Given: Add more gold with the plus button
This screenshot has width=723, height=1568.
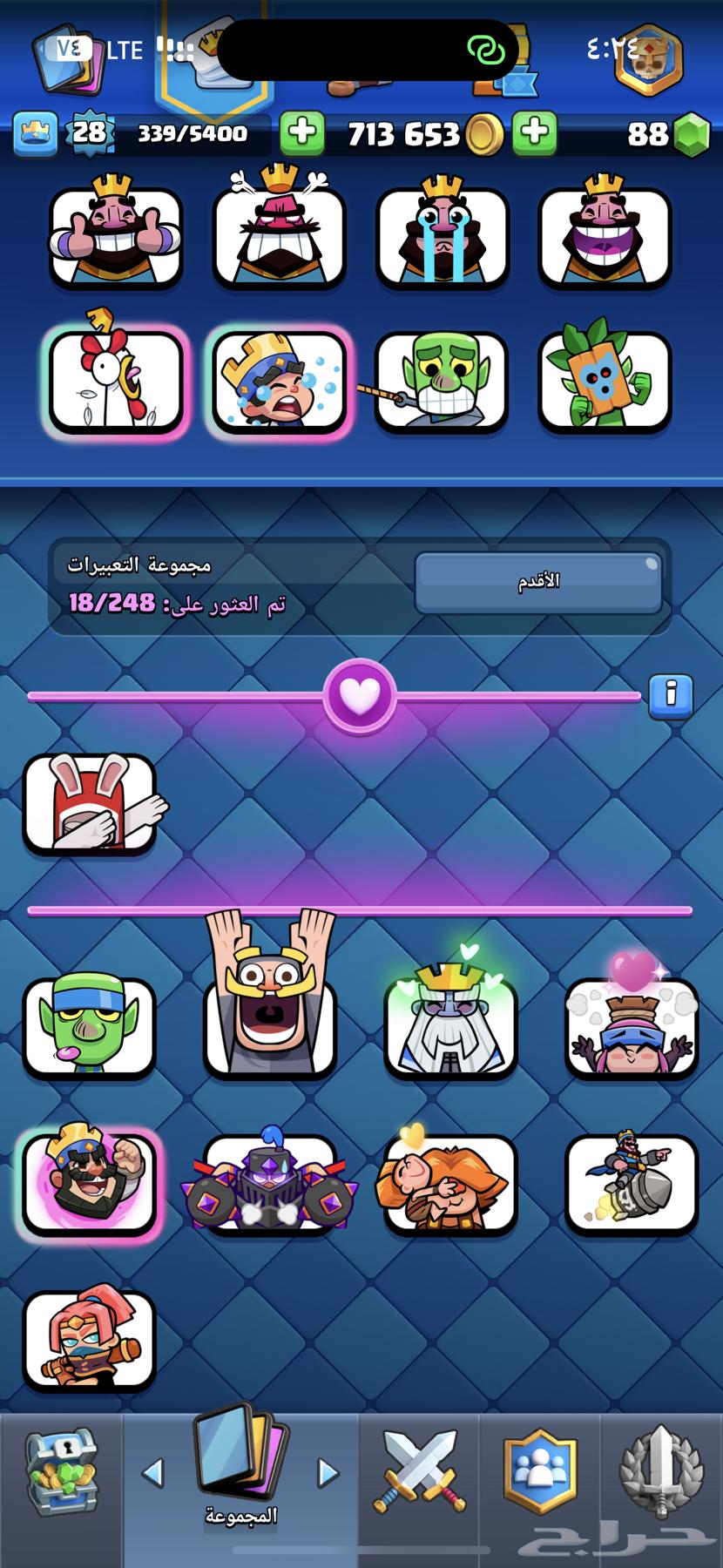Looking at the screenshot, I should [534, 133].
